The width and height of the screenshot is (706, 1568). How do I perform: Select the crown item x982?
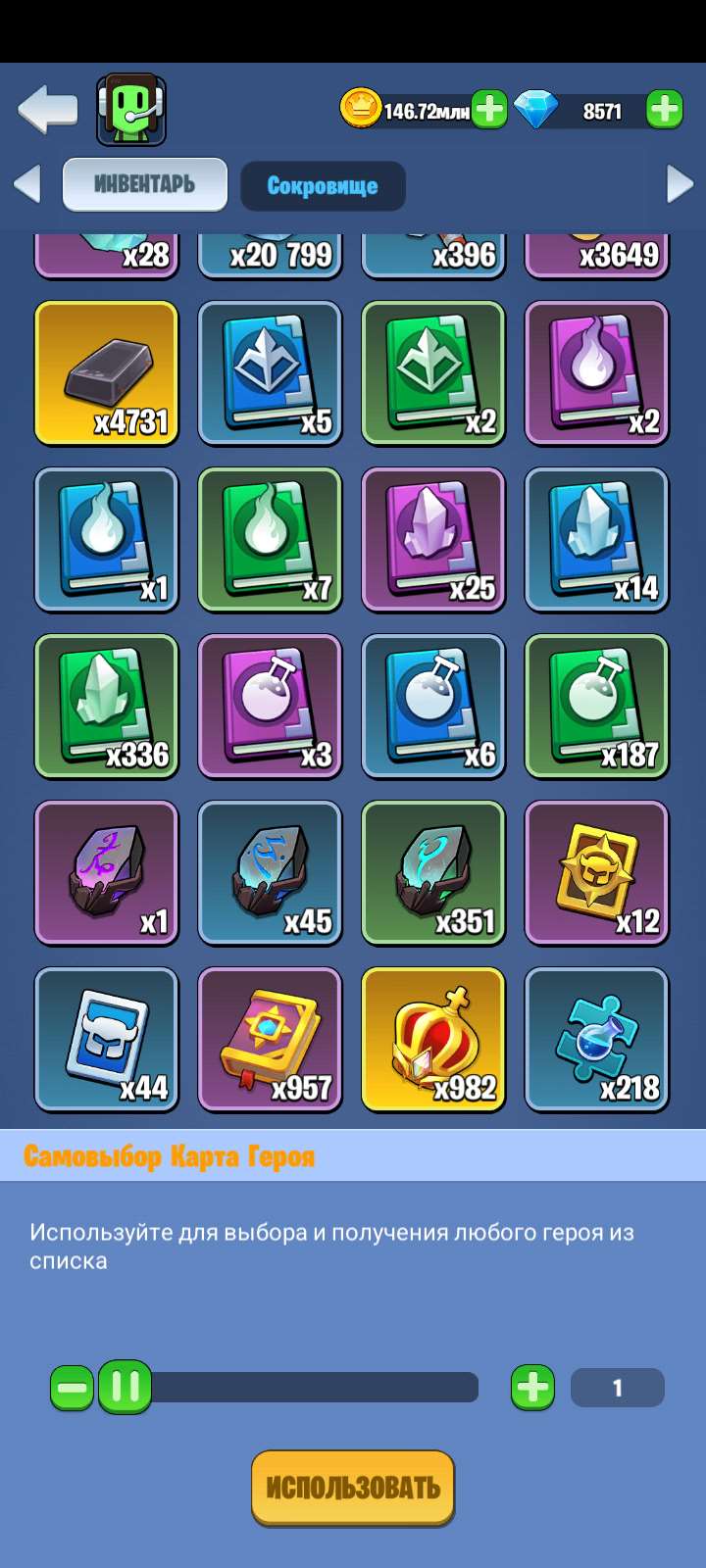tap(433, 1039)
